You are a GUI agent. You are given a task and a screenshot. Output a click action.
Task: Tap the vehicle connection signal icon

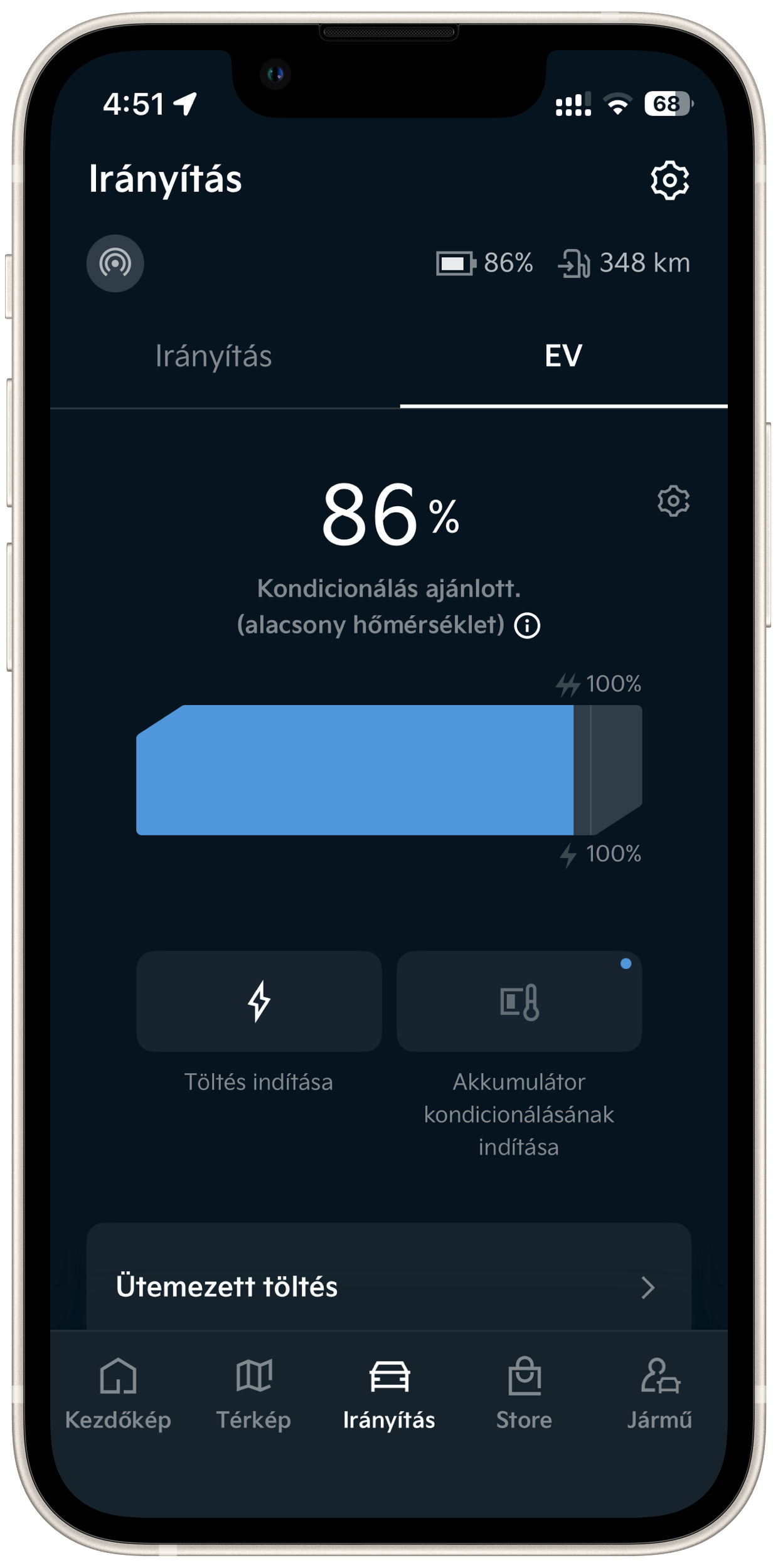coord(115,263)
